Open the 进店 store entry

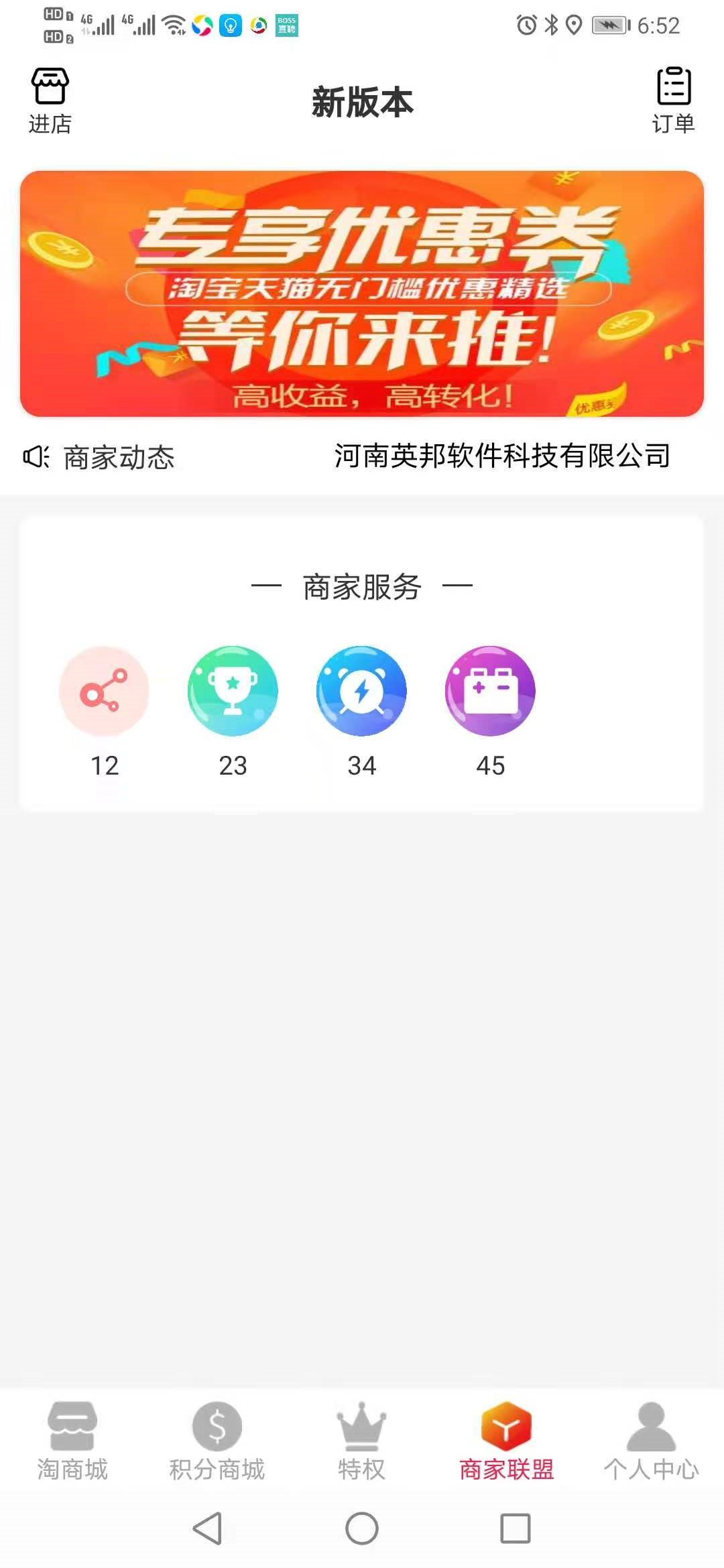50,101
